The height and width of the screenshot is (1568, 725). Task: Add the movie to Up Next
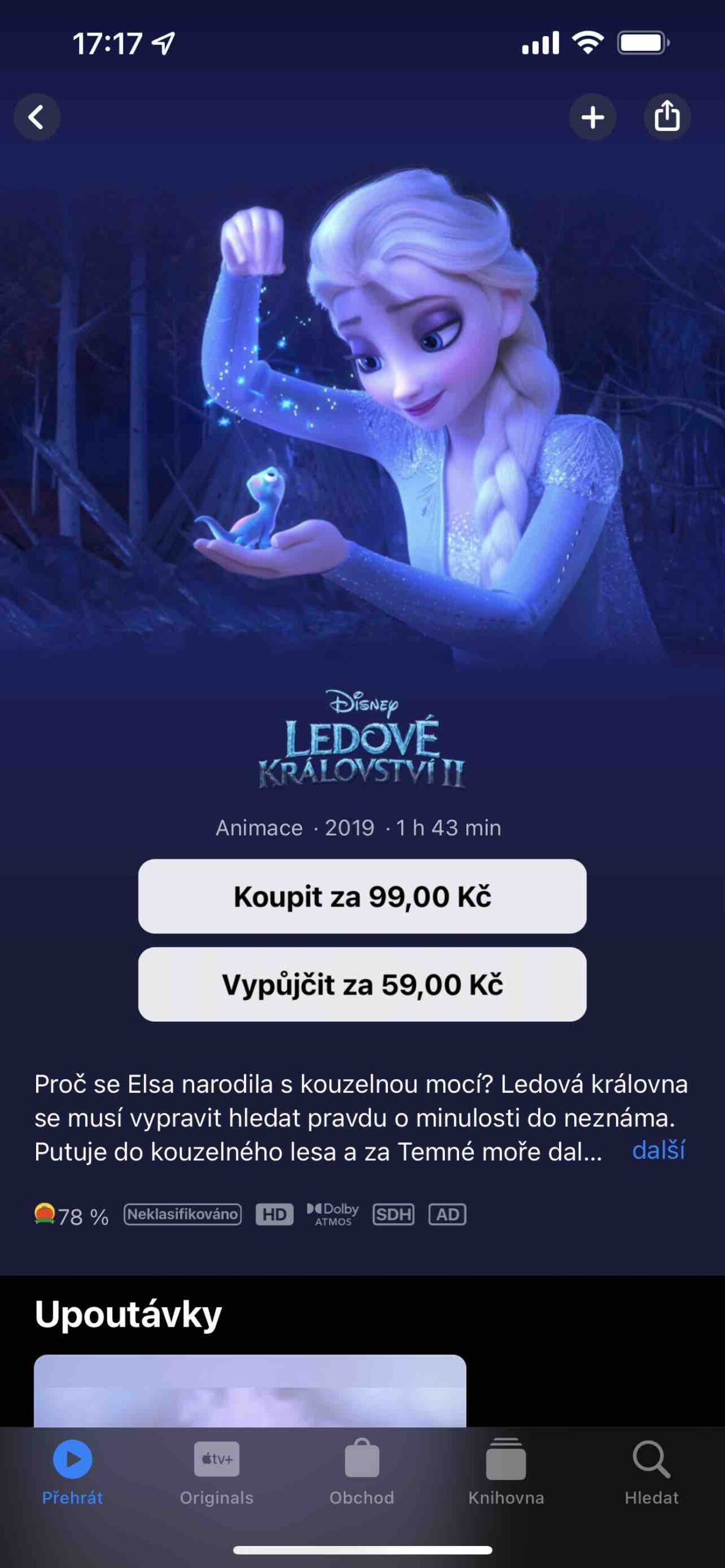(x=592, y=117)
